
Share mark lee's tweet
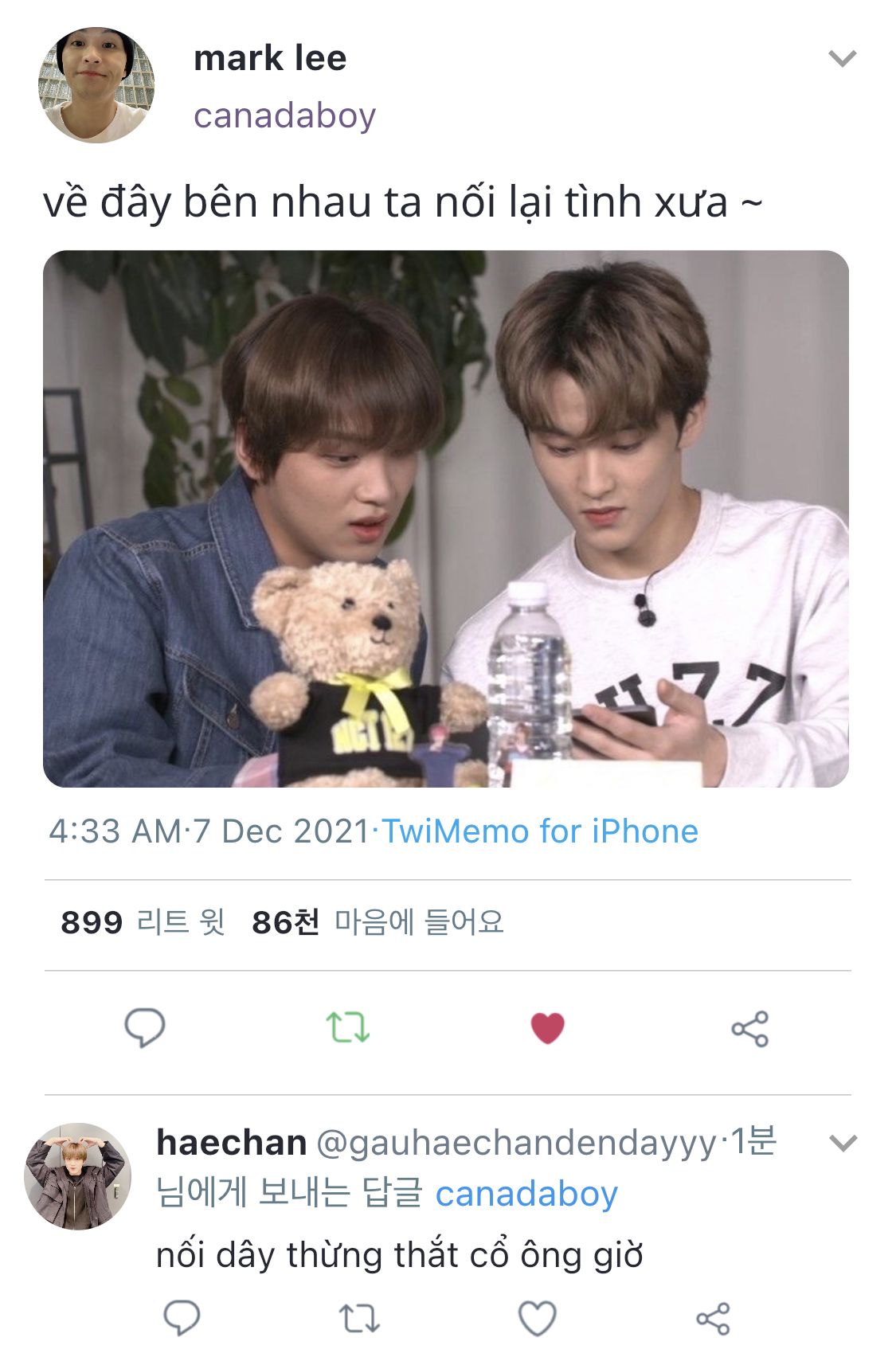(749, 1028)
